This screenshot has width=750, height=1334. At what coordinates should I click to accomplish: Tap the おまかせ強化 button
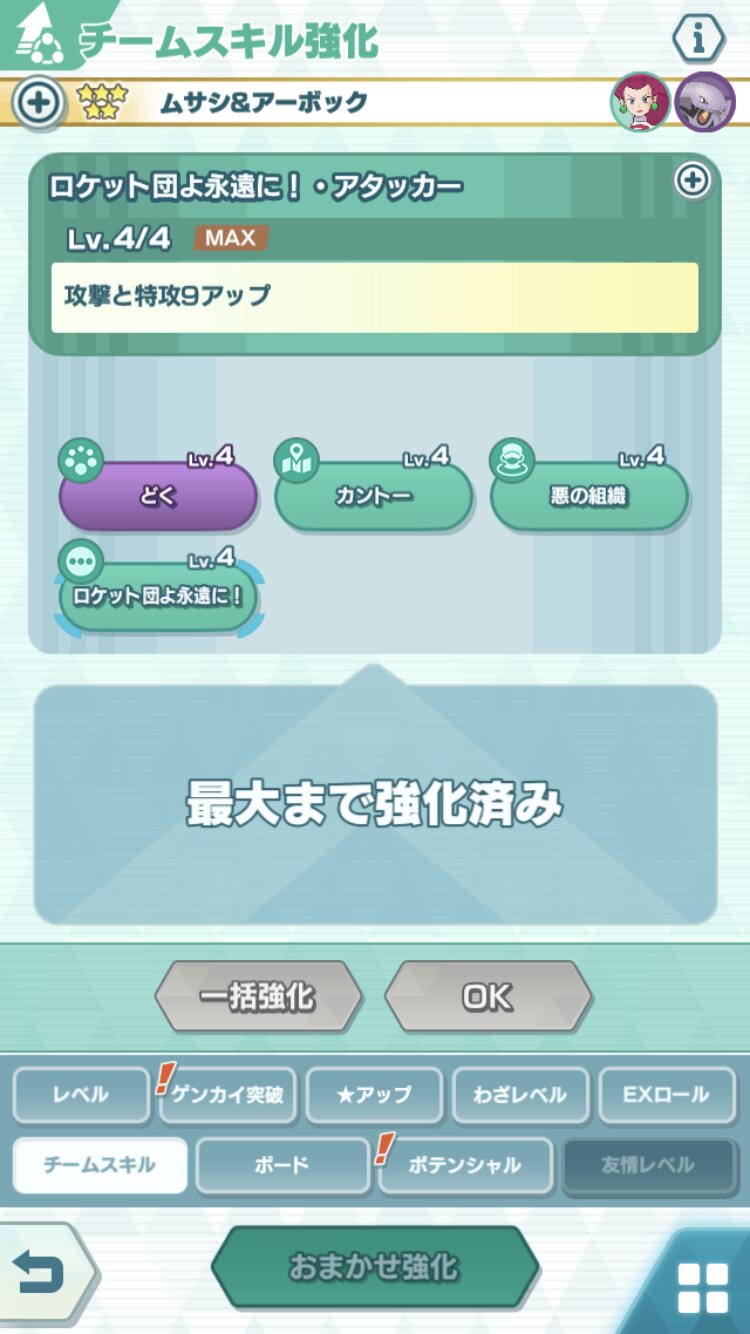[x=374, y=1267]
